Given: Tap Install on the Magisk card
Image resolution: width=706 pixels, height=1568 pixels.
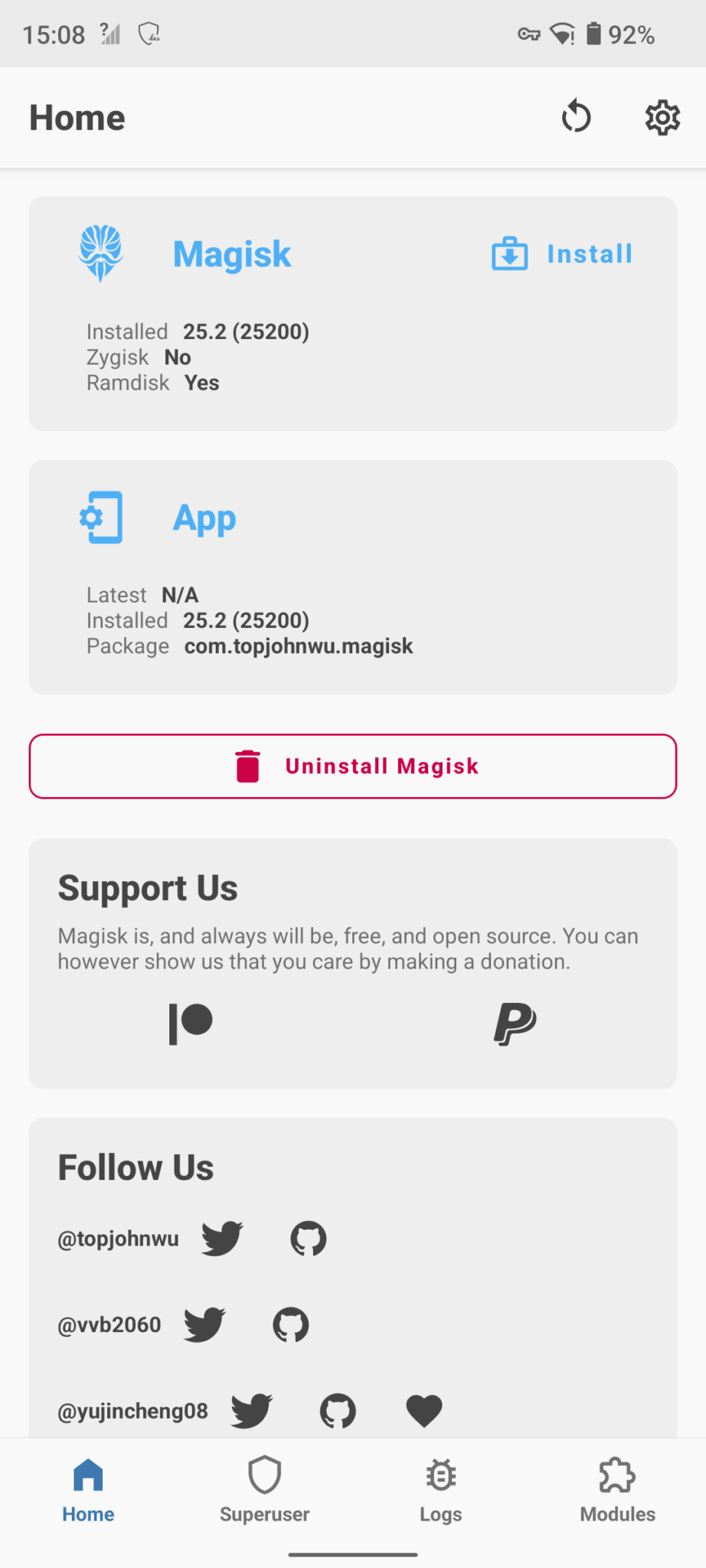Looking at the screenshot, I should [563, 254].
